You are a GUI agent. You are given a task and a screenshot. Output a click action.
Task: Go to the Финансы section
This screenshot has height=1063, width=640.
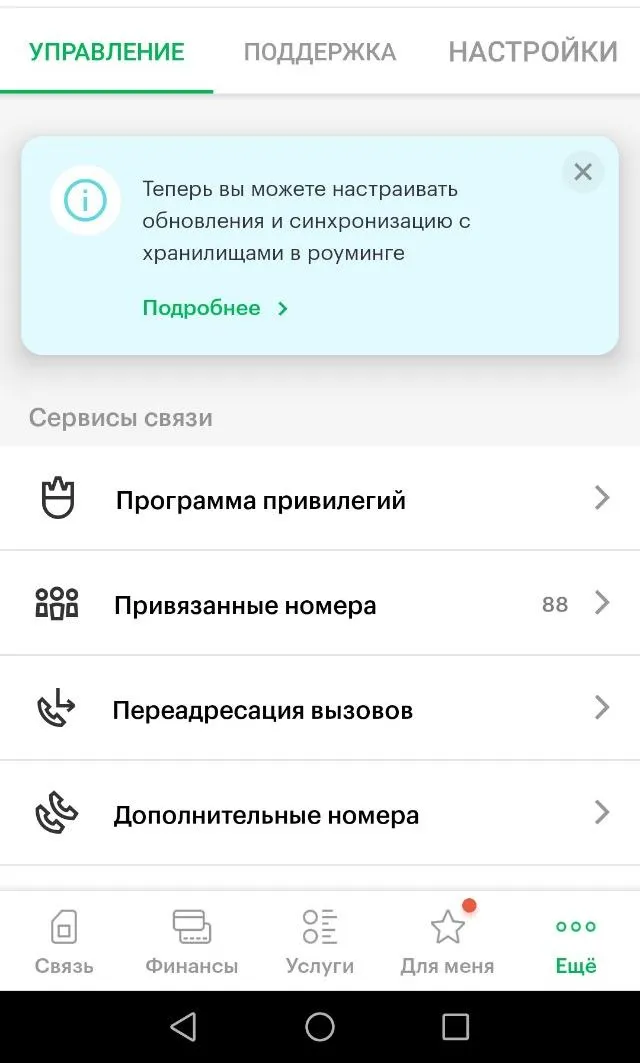click(x=192, y=942)
